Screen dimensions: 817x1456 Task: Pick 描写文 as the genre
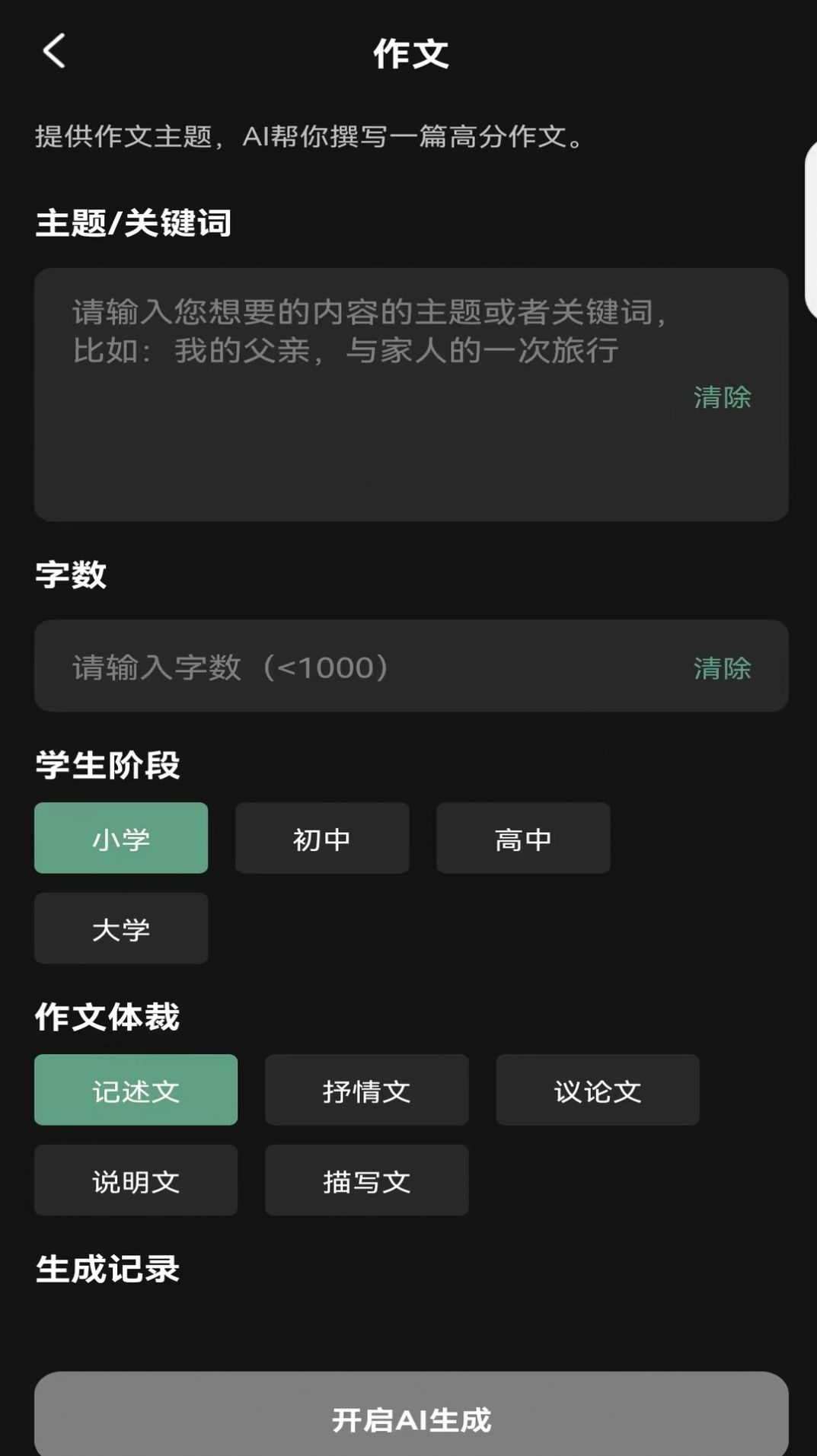pos(366,1180)
